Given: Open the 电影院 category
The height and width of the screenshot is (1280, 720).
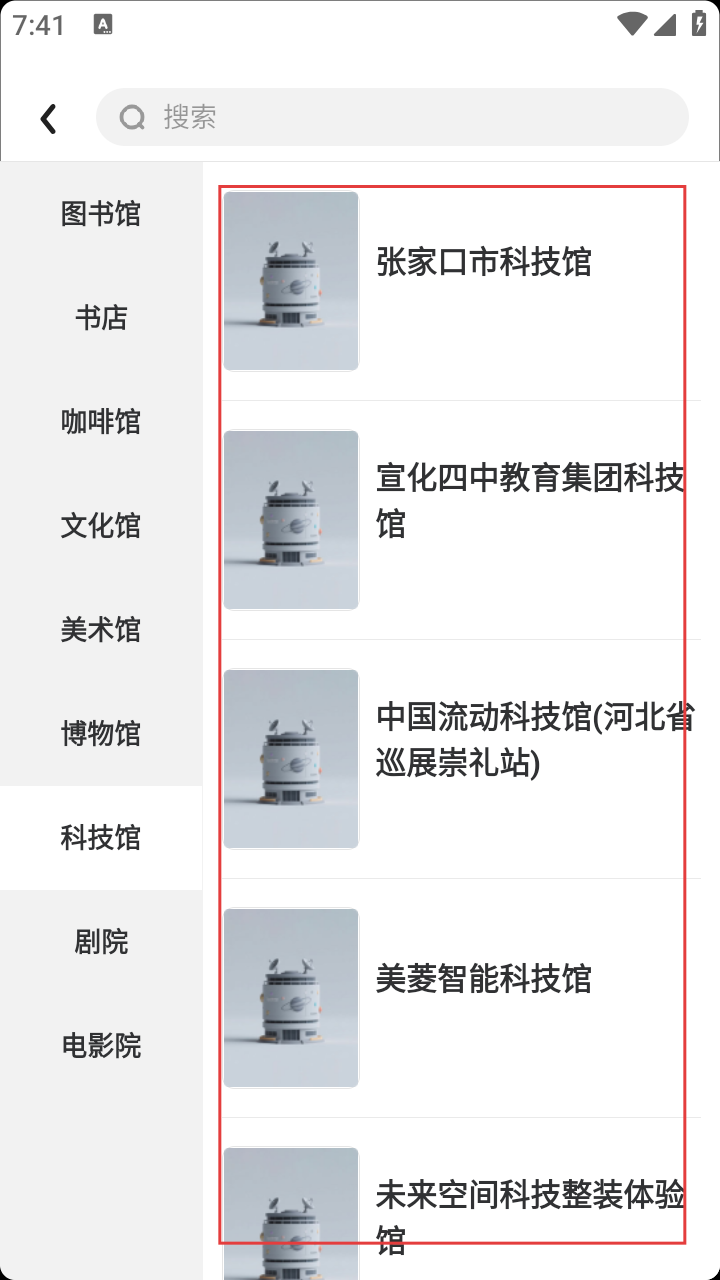Looking at the screenshot, I should (101, 1046).
